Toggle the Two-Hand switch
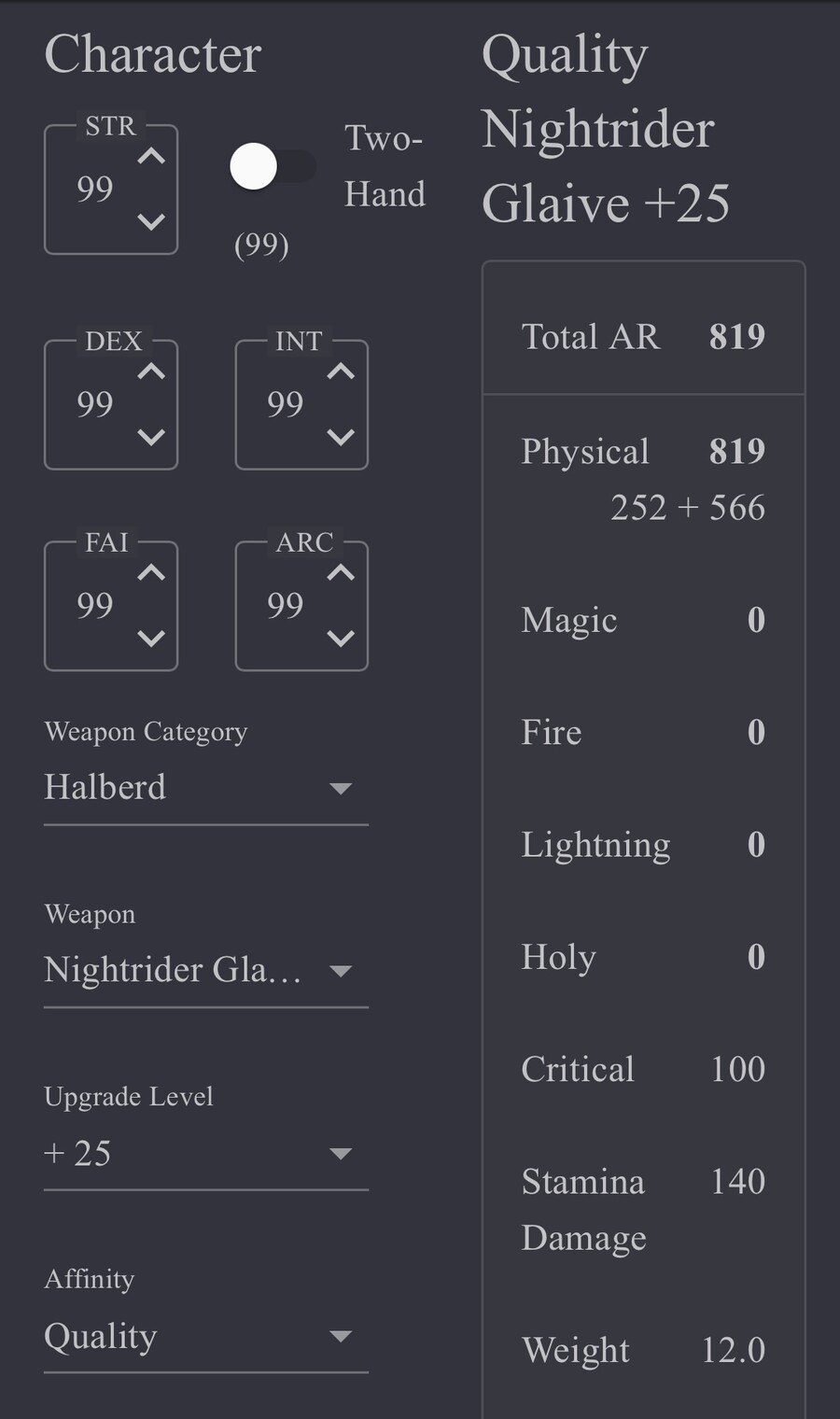The image size is (840, 1419). coord(272,168)
